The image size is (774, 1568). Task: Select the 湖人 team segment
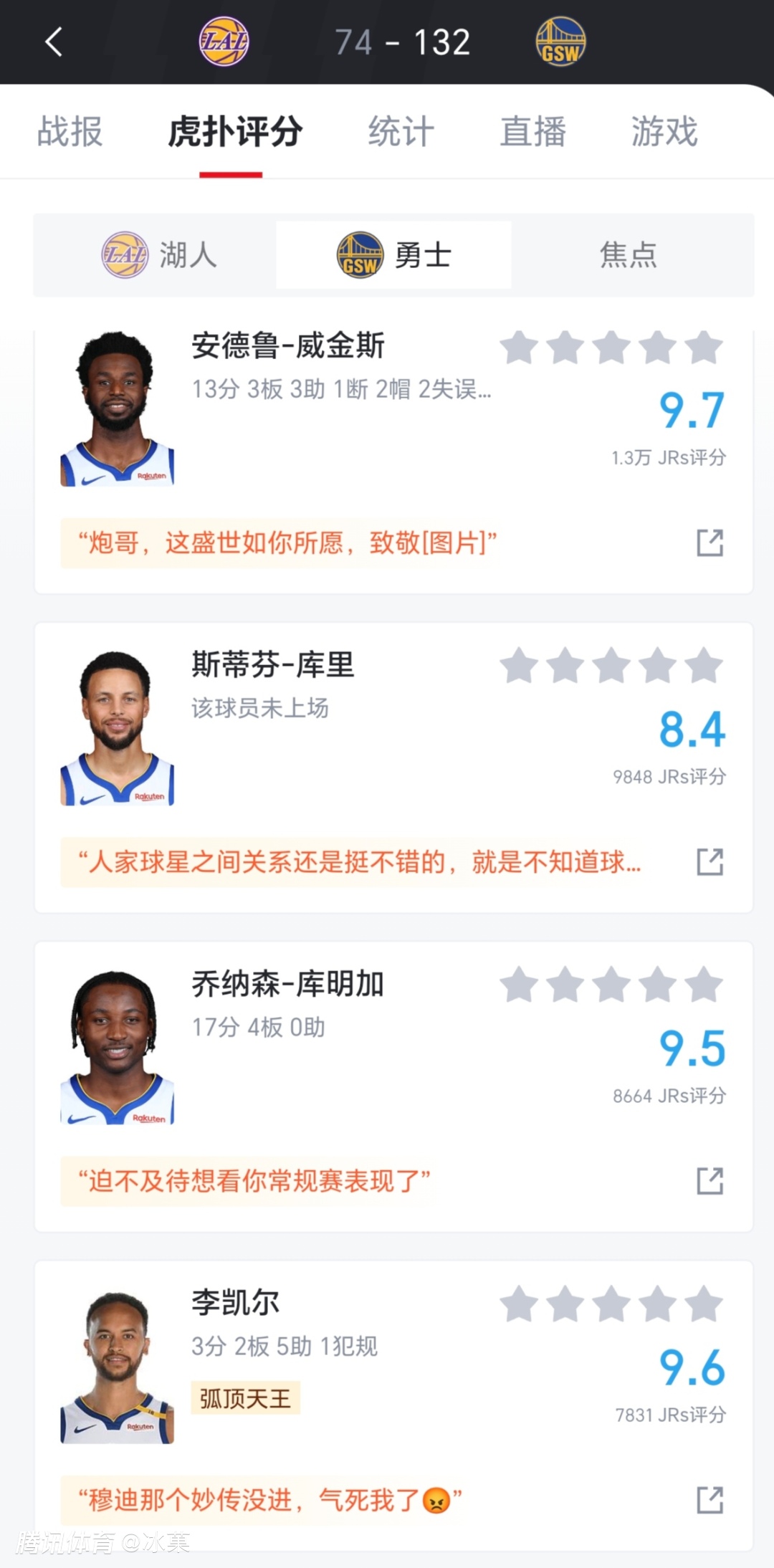(158, 255)
